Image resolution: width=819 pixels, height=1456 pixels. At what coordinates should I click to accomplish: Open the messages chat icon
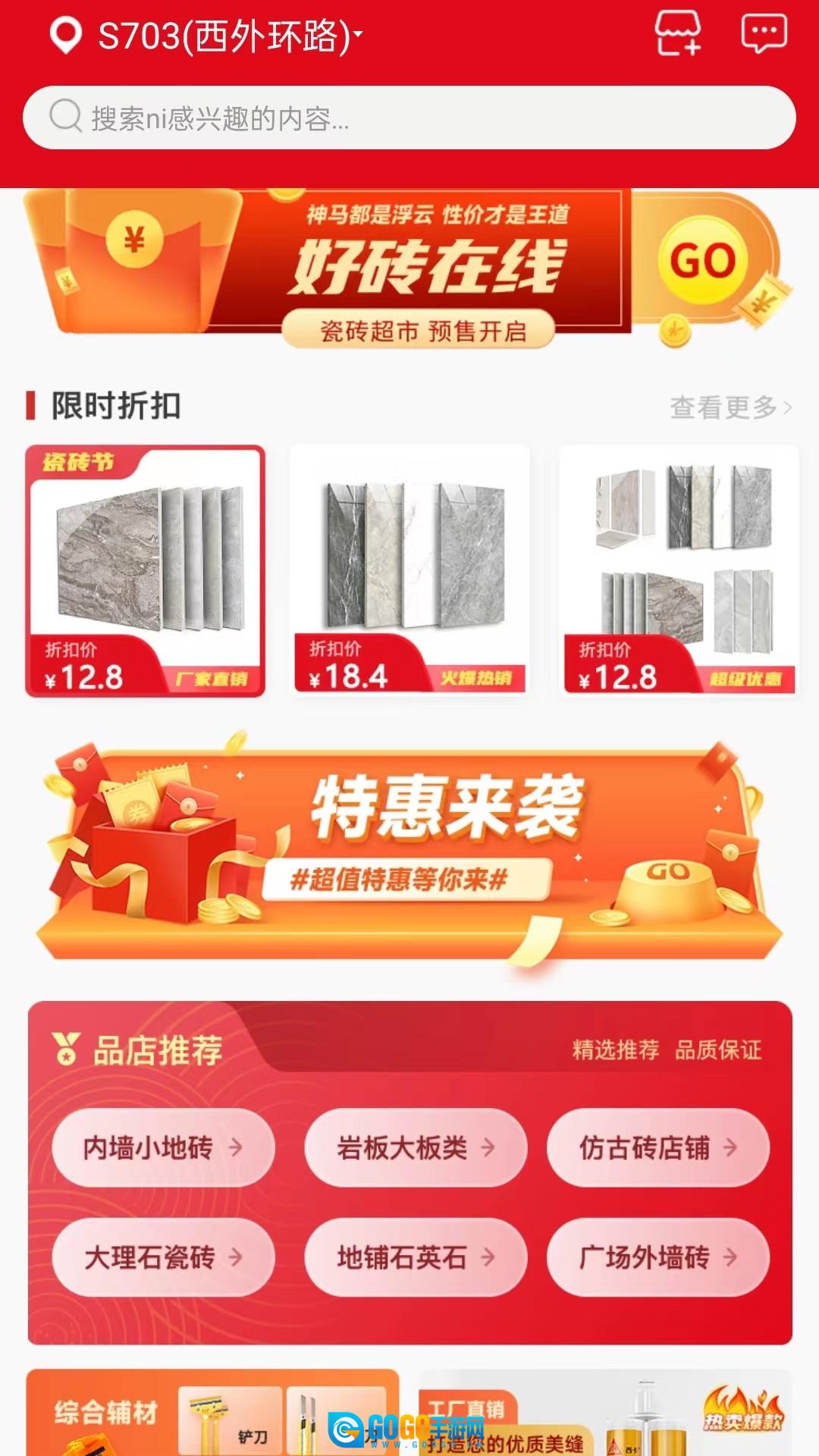[763, 34]
